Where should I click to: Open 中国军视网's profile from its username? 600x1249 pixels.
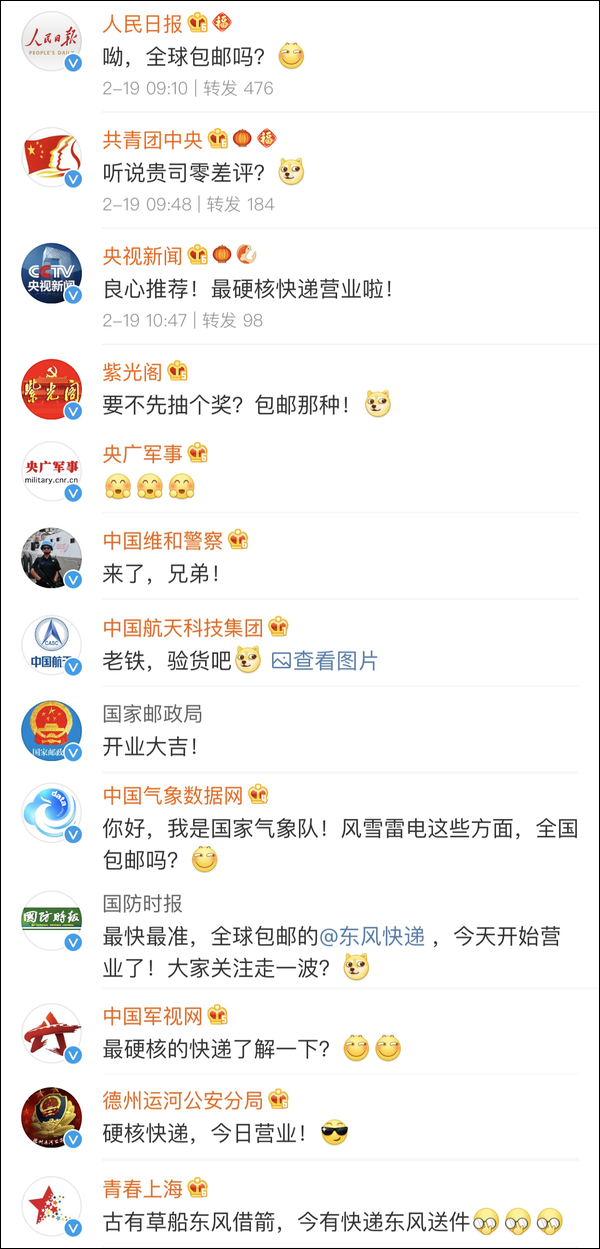(x=153, y=1016)
